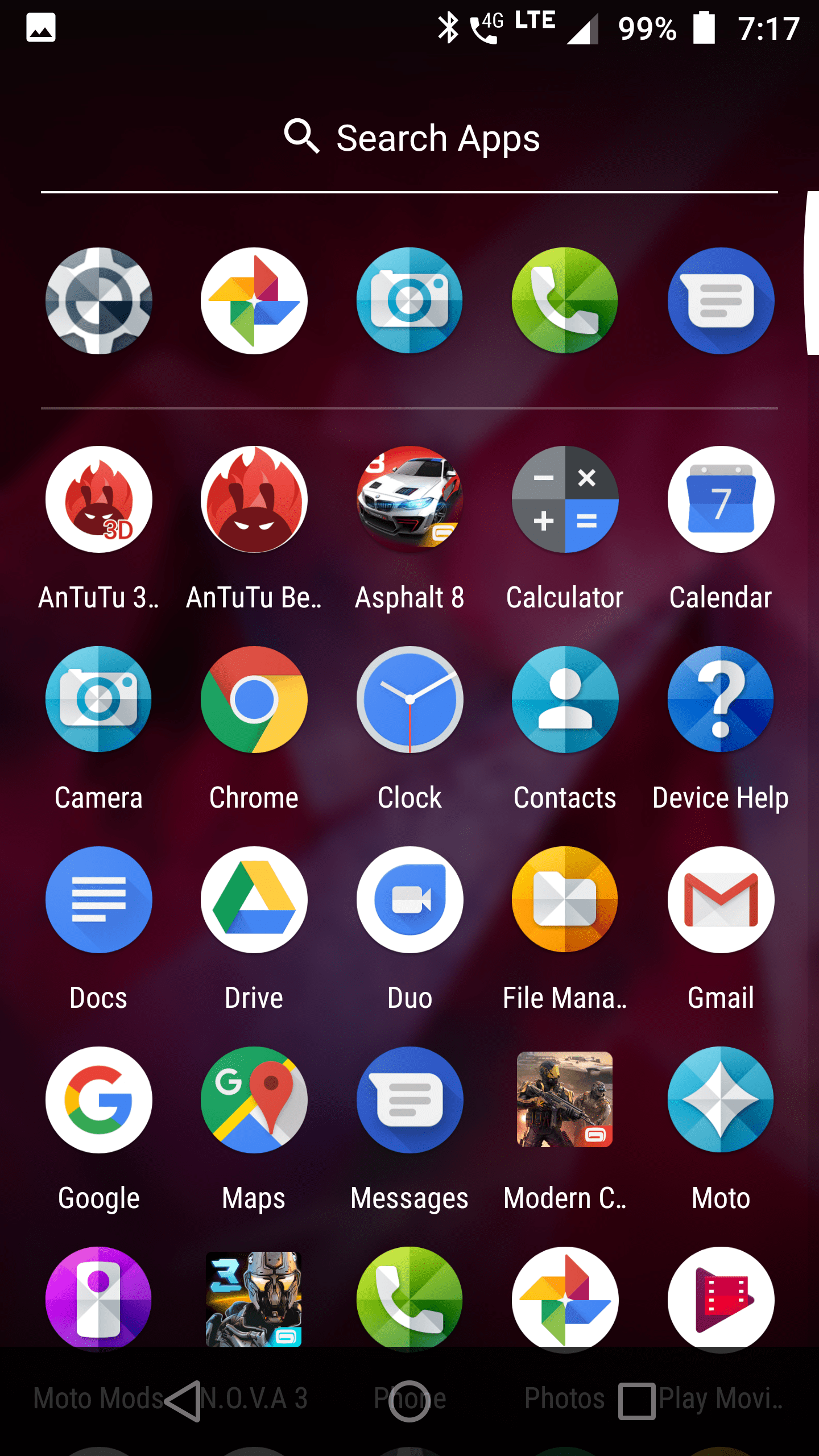
Task: Open File Manager app
Action: pos(565,900)
